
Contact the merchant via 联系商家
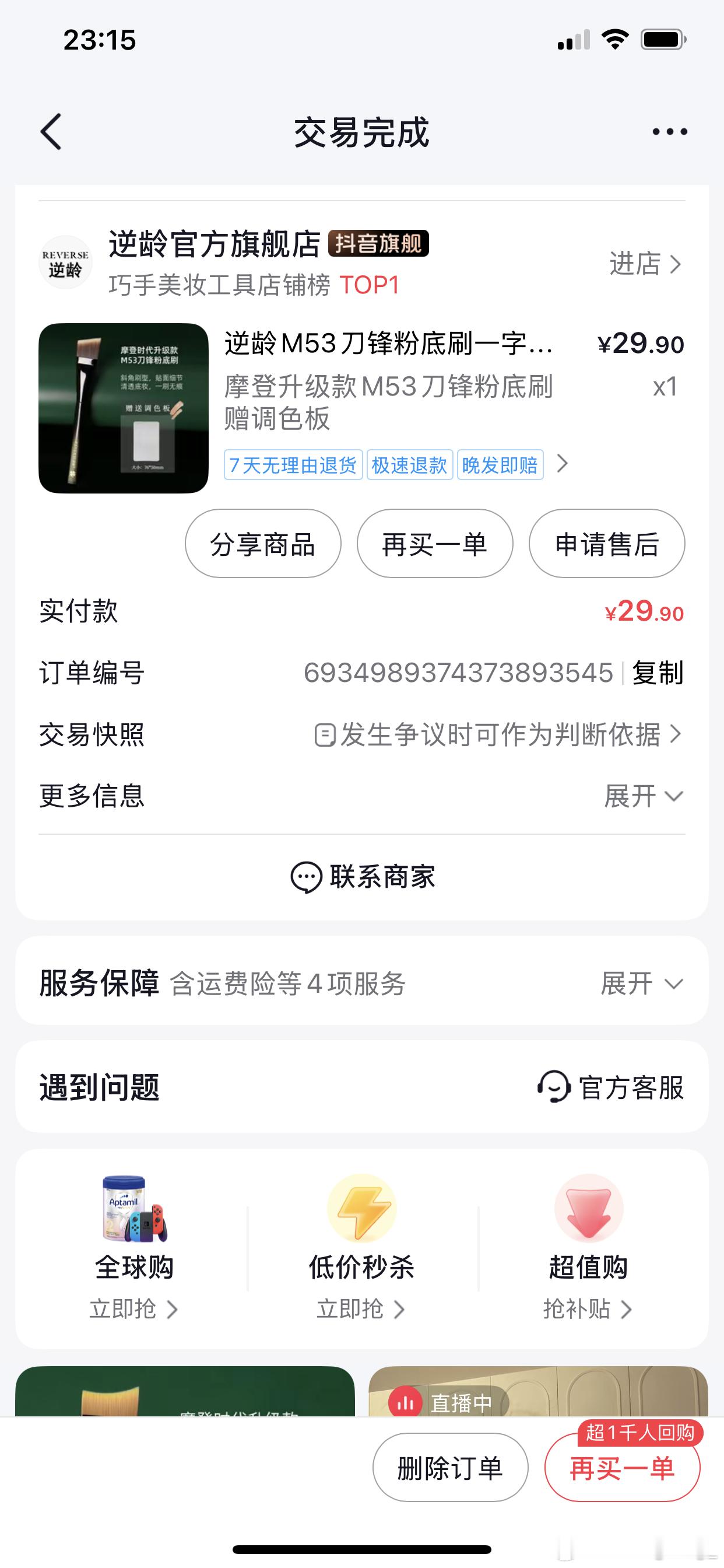tap(363, 877)
